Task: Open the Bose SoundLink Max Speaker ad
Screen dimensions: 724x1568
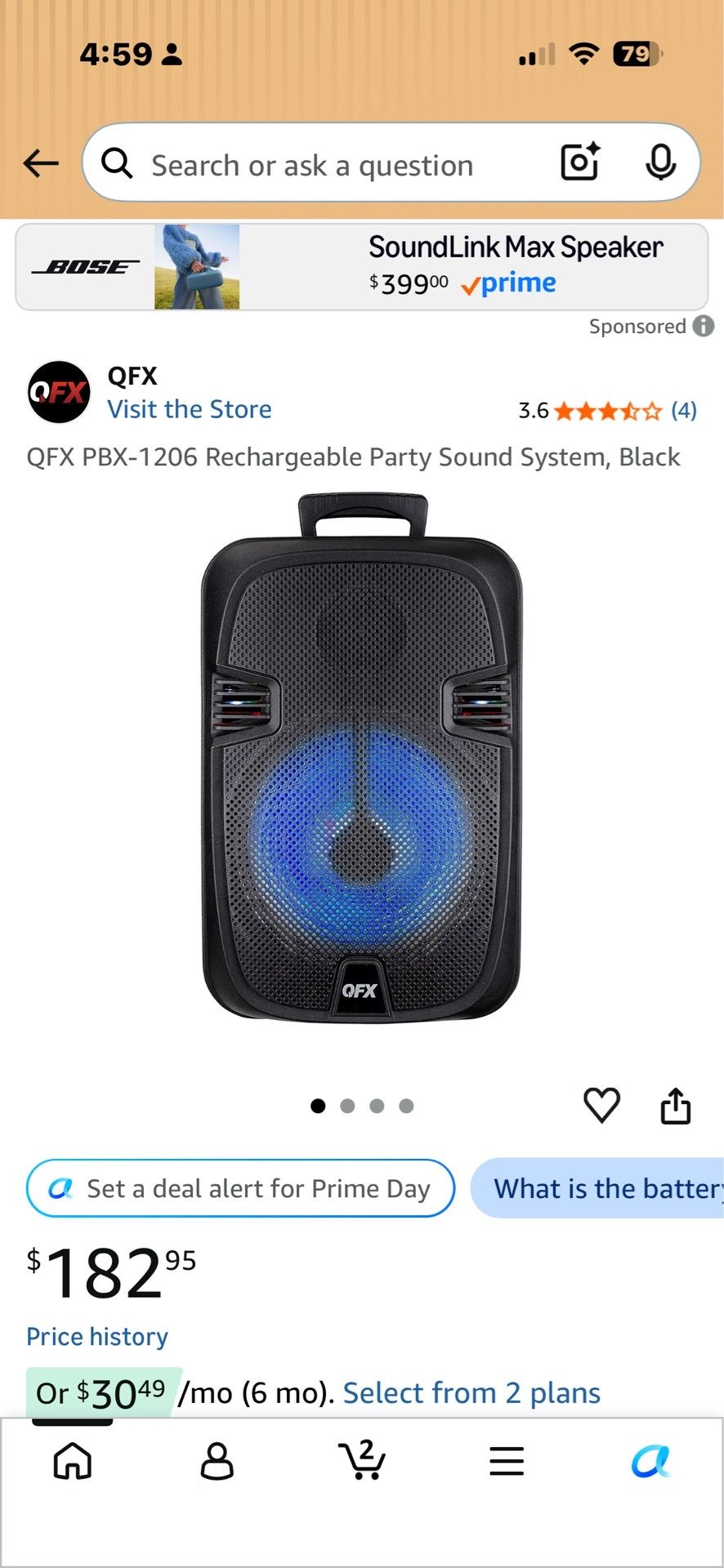Action: point(361,267)
